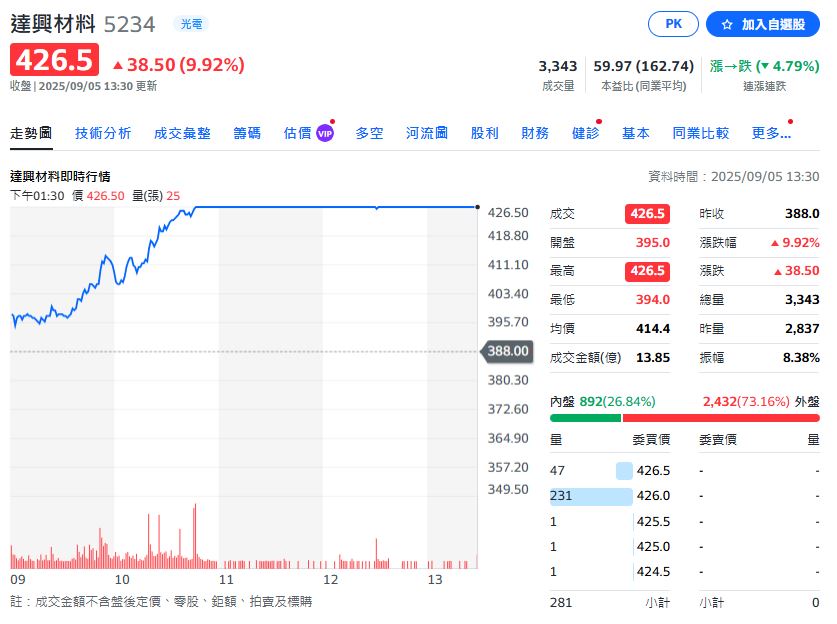
Task: Select the 基本 tab
Action: click(x=636, y=133)
